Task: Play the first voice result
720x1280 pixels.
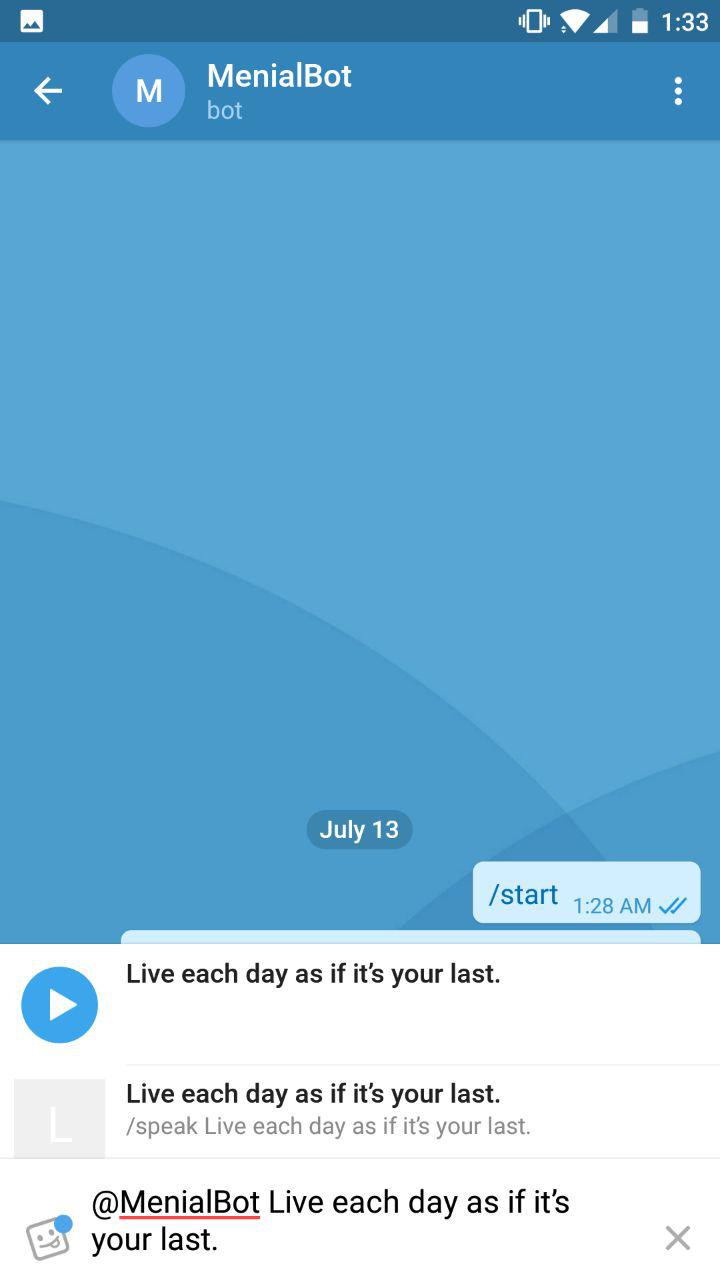Action: pos(60,1005)
